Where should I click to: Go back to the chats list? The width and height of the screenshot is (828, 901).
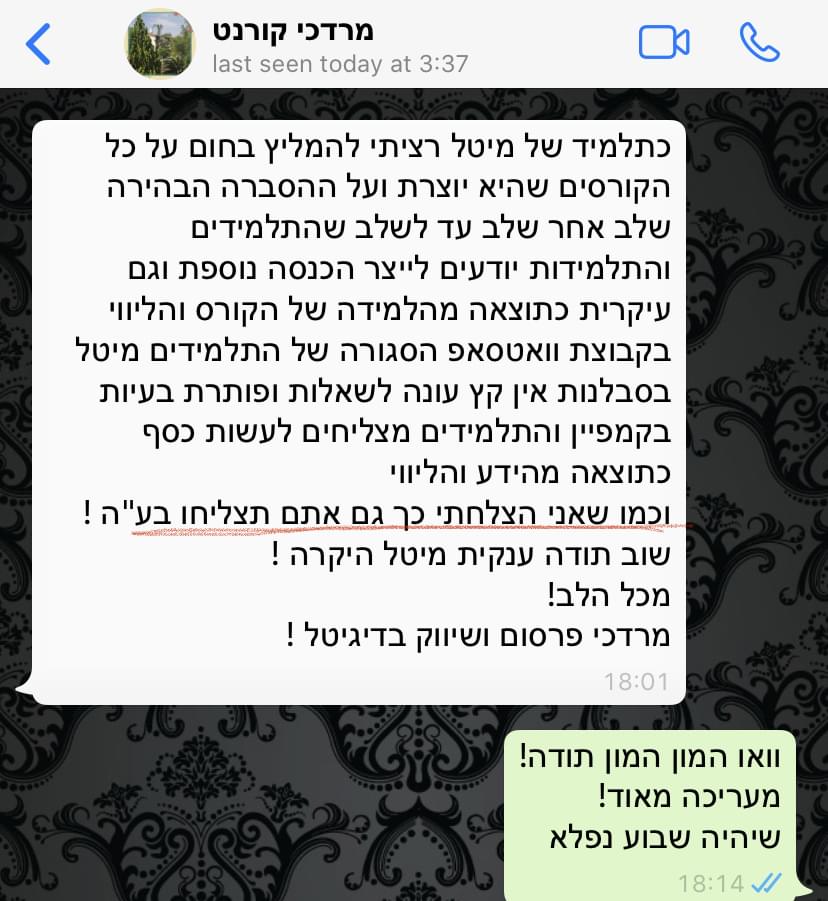38,44
